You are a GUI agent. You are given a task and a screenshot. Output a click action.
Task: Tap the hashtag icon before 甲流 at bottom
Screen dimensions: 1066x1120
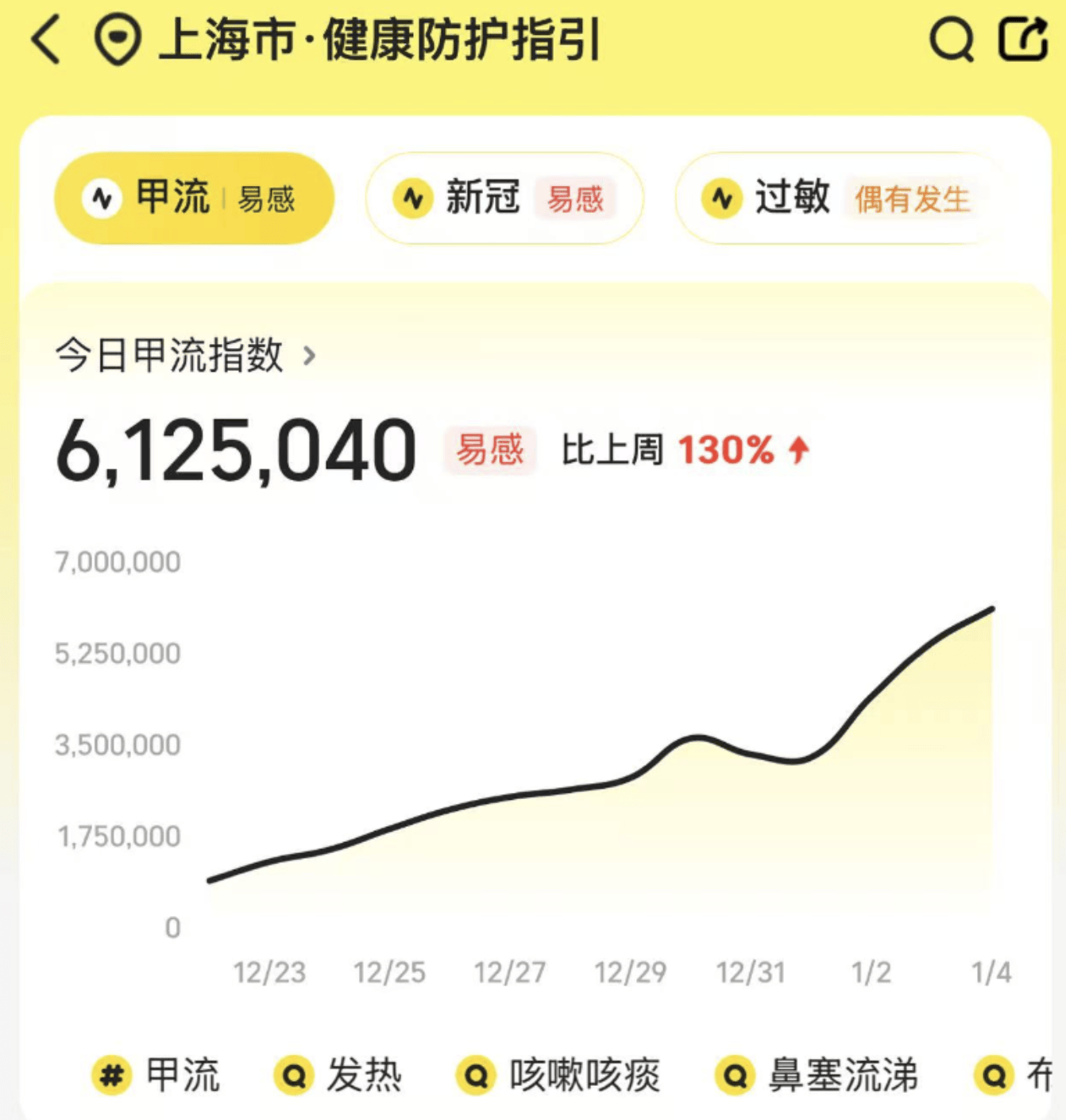tap(111, 1075)
